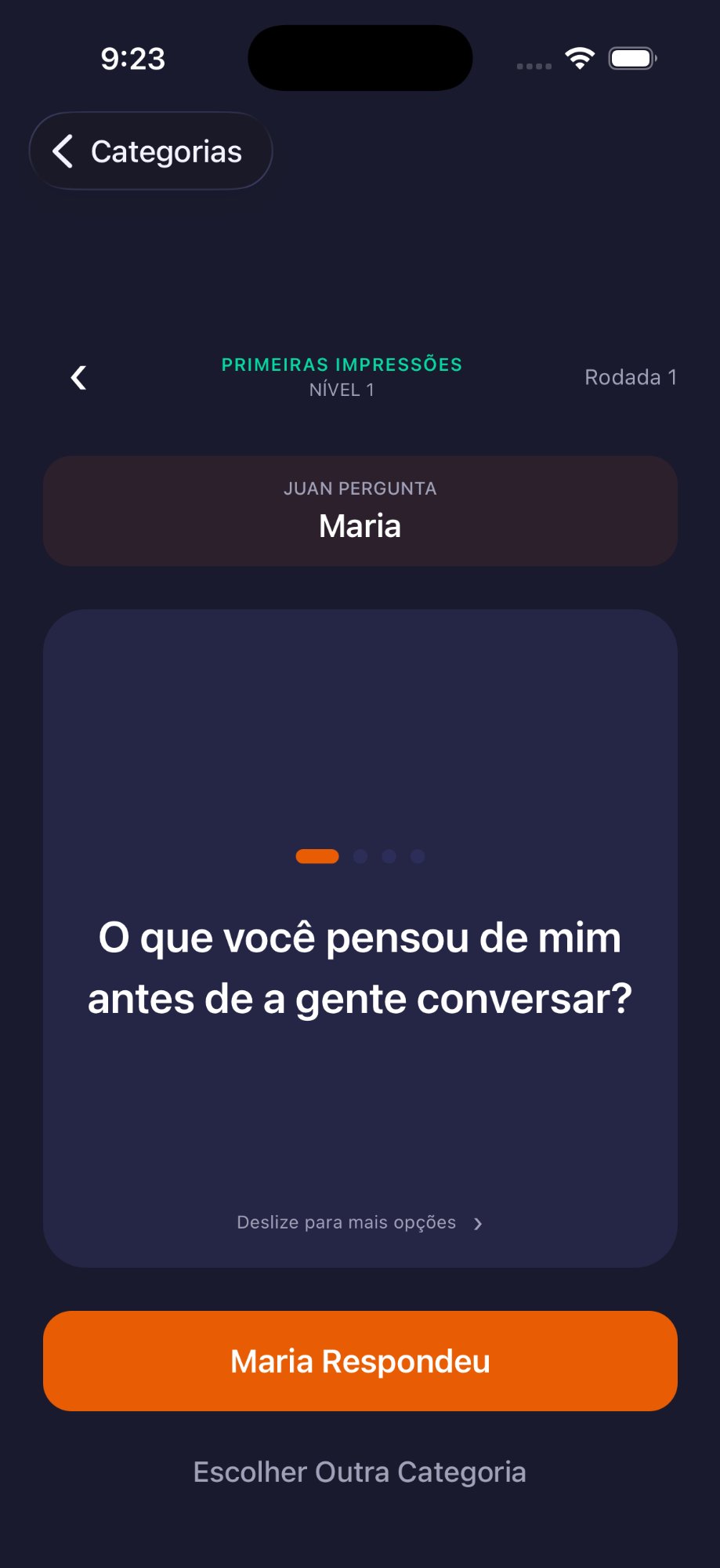Select the third page indicator dot
The width and height of the screenshot is (720, 1568).
[x=389, y=856]
